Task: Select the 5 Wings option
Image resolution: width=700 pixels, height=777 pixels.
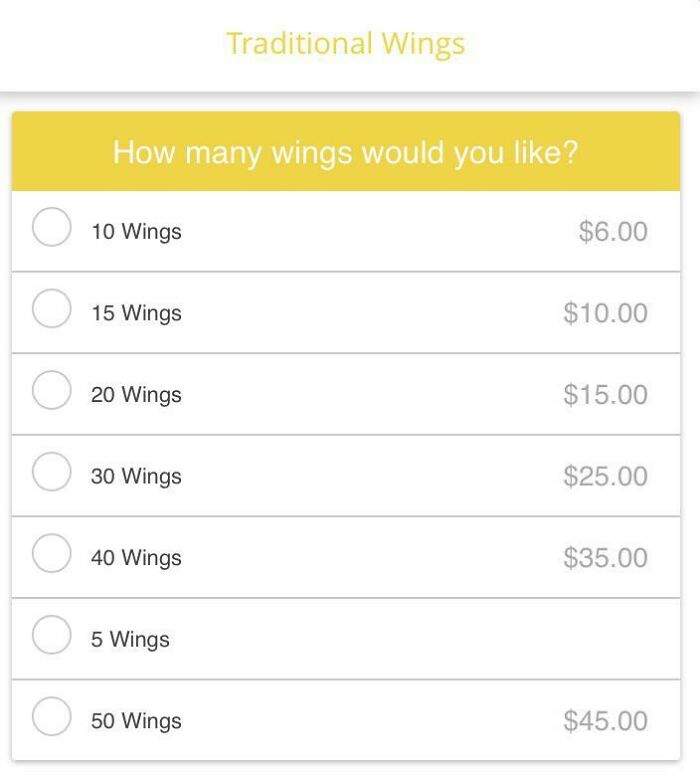Action: pos(51,634)
